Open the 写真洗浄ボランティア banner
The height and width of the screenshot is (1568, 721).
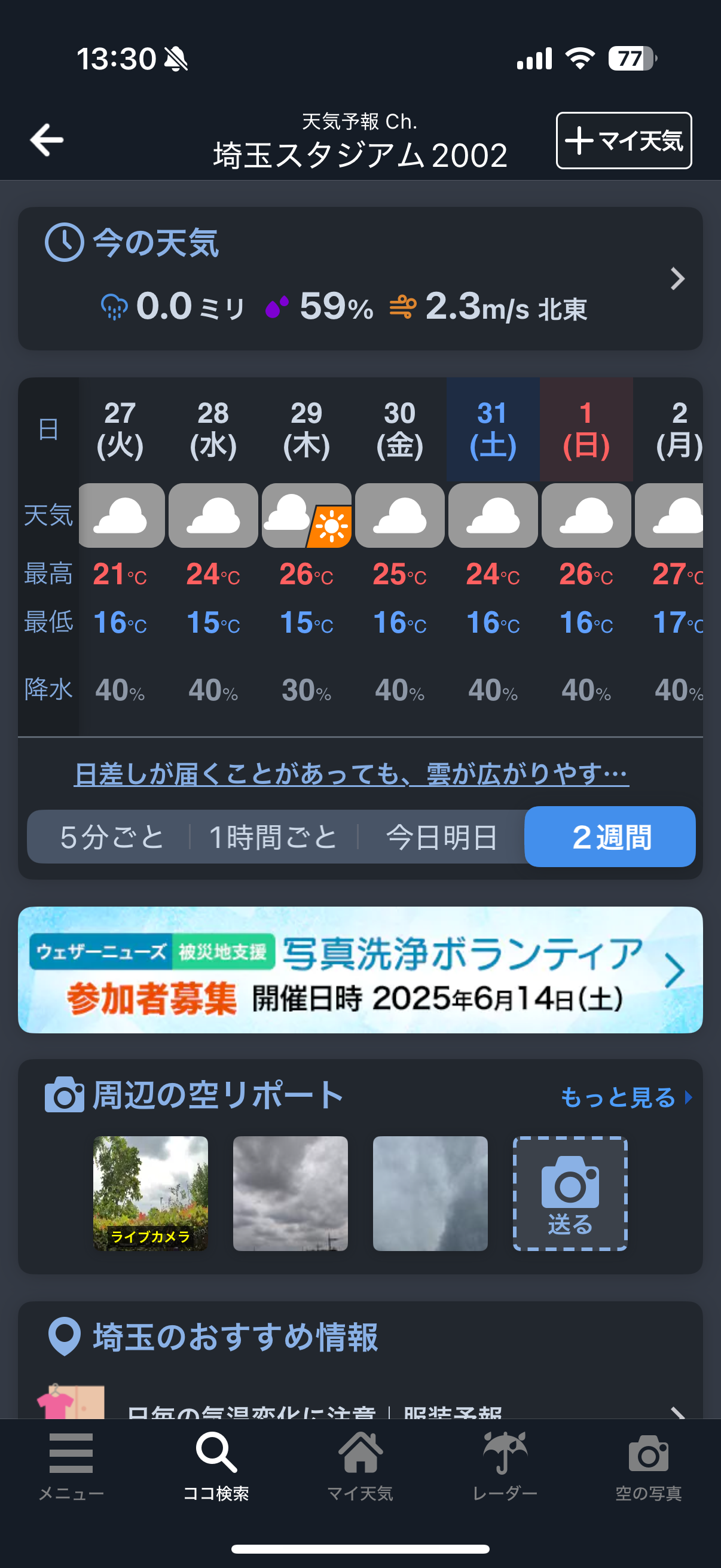pyautogui.click(x=360, y=969)
